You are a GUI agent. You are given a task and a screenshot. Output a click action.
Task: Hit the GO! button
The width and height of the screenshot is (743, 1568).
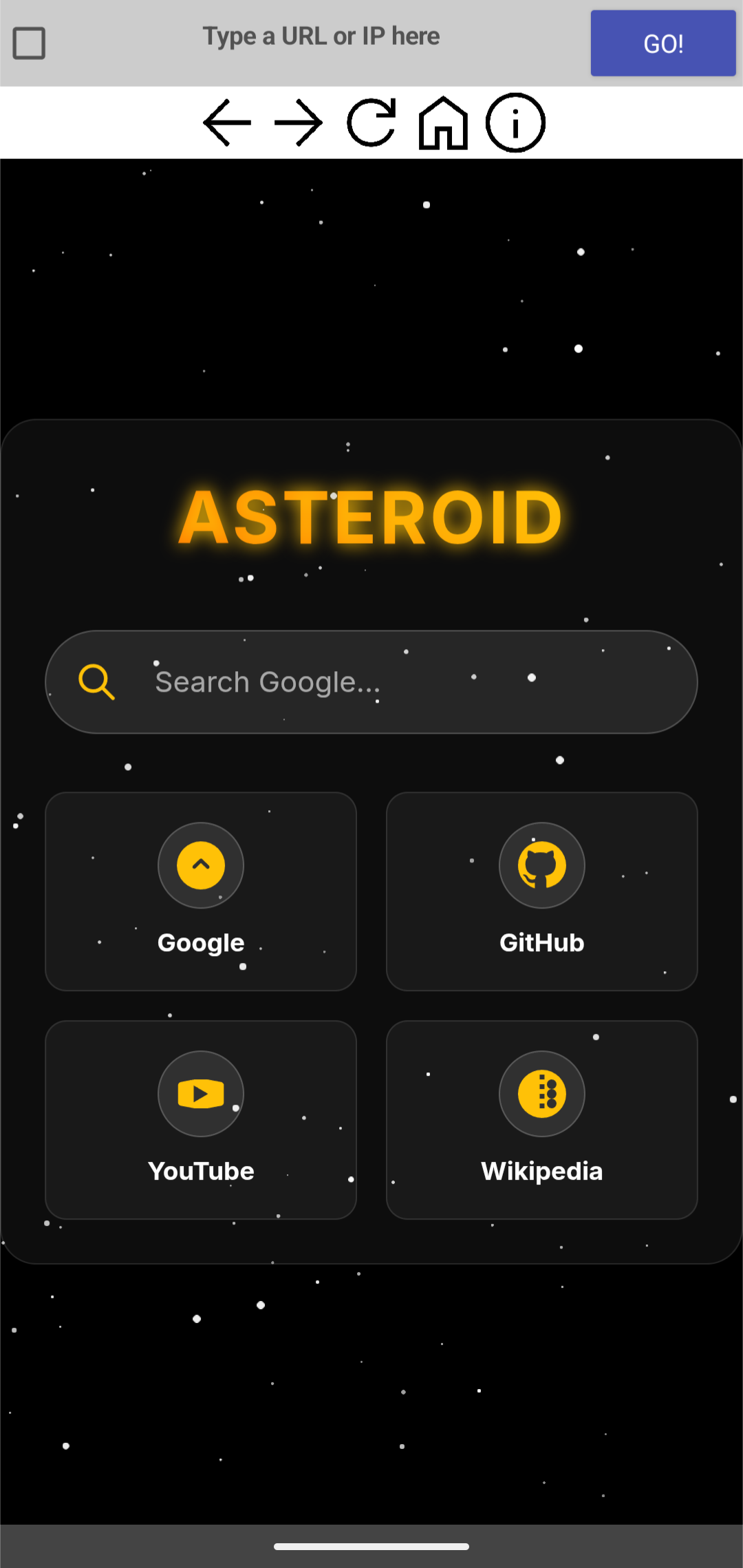[x=663, y=43]
